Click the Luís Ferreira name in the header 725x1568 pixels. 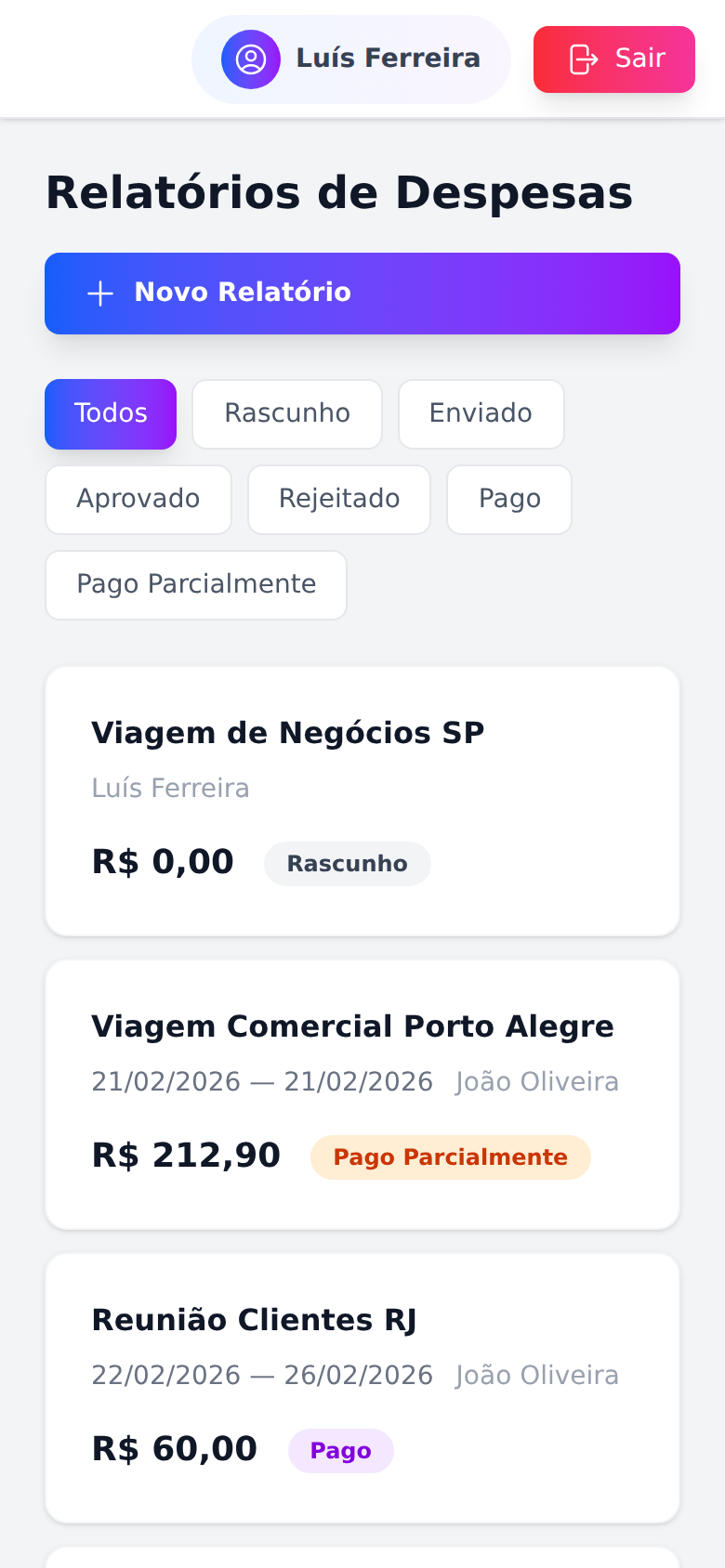[x=388, y=59]
